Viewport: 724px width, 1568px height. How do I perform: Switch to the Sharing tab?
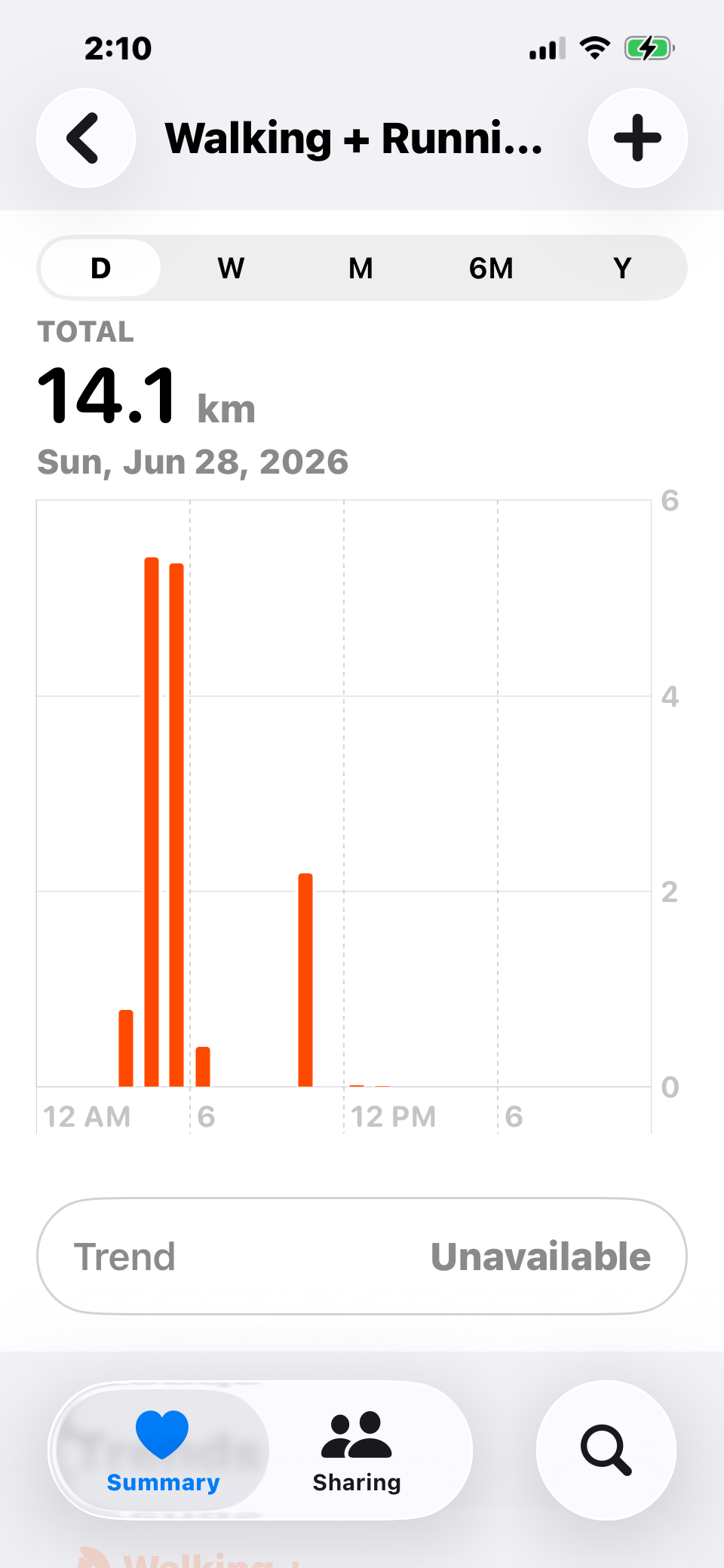(x=357, y=1450)
